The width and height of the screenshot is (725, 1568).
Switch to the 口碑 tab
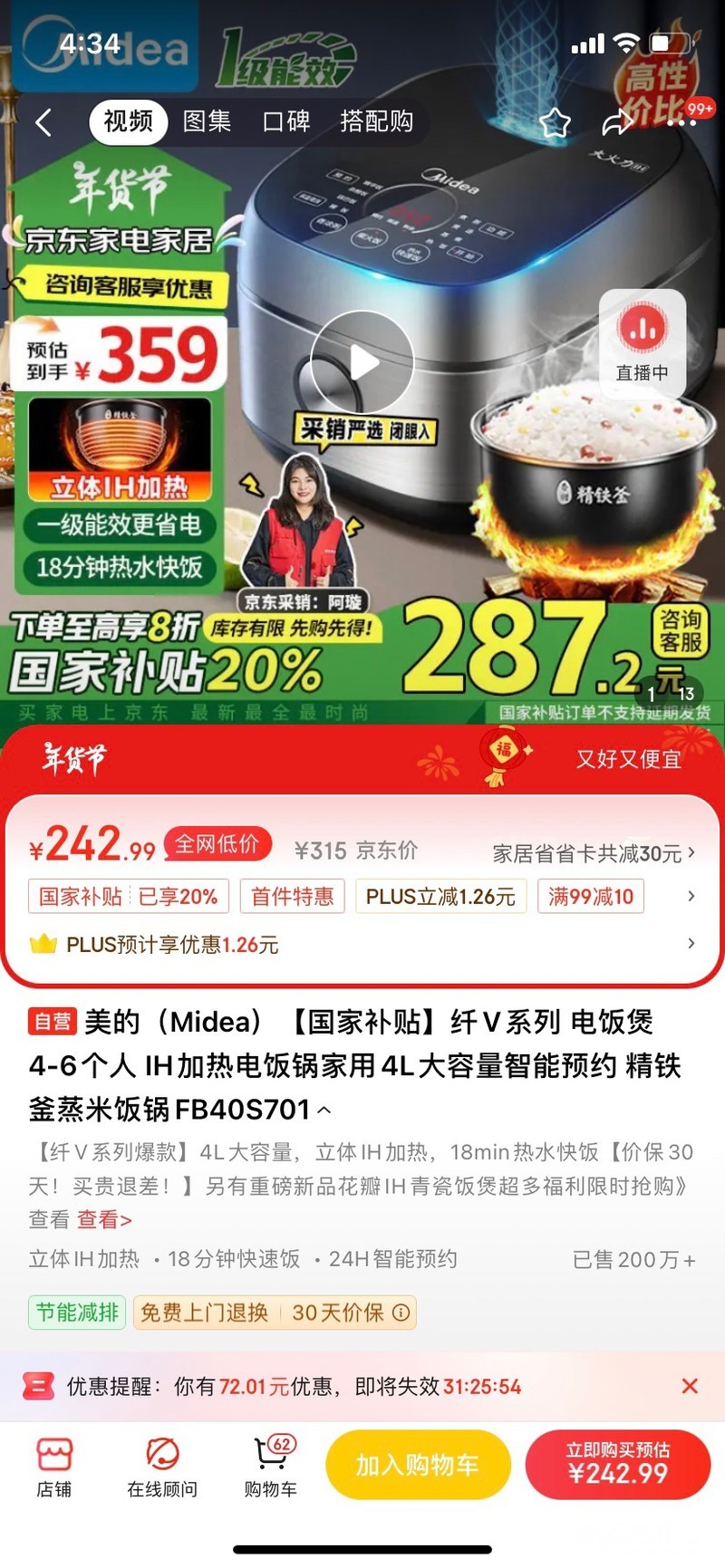click(x=285, y=121)
